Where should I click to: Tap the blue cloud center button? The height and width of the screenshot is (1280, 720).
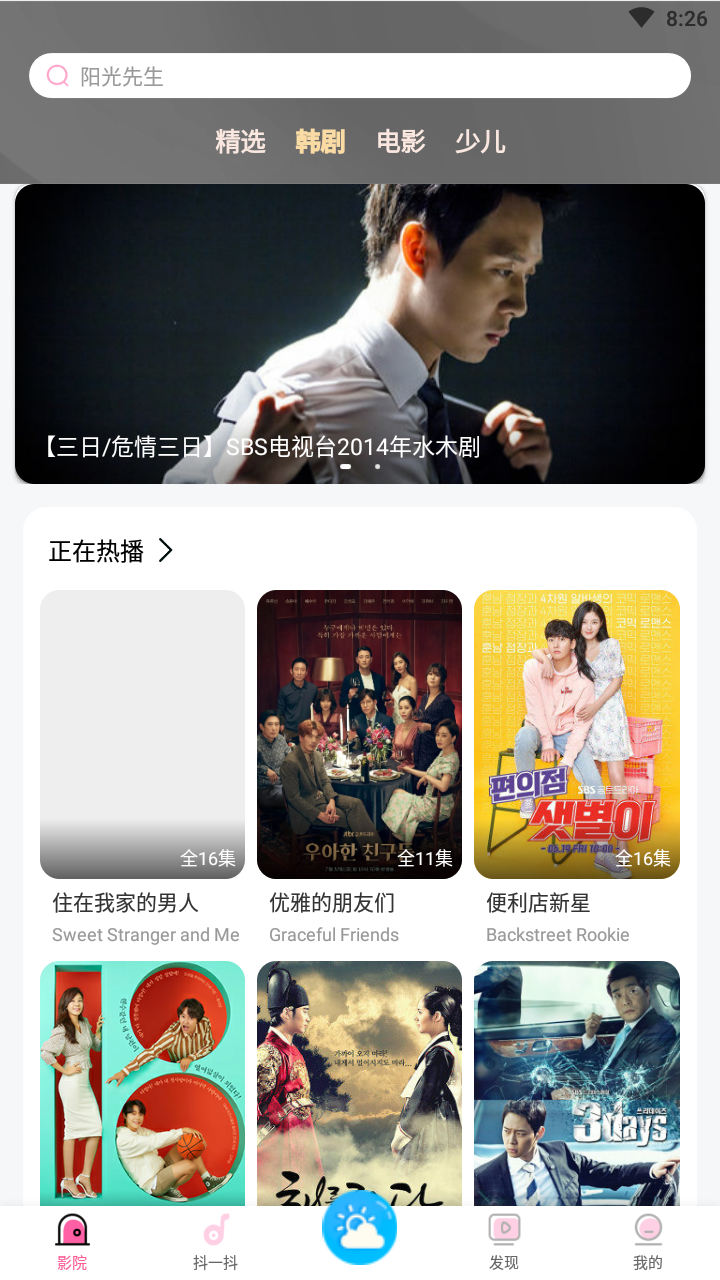[360, 1227]
